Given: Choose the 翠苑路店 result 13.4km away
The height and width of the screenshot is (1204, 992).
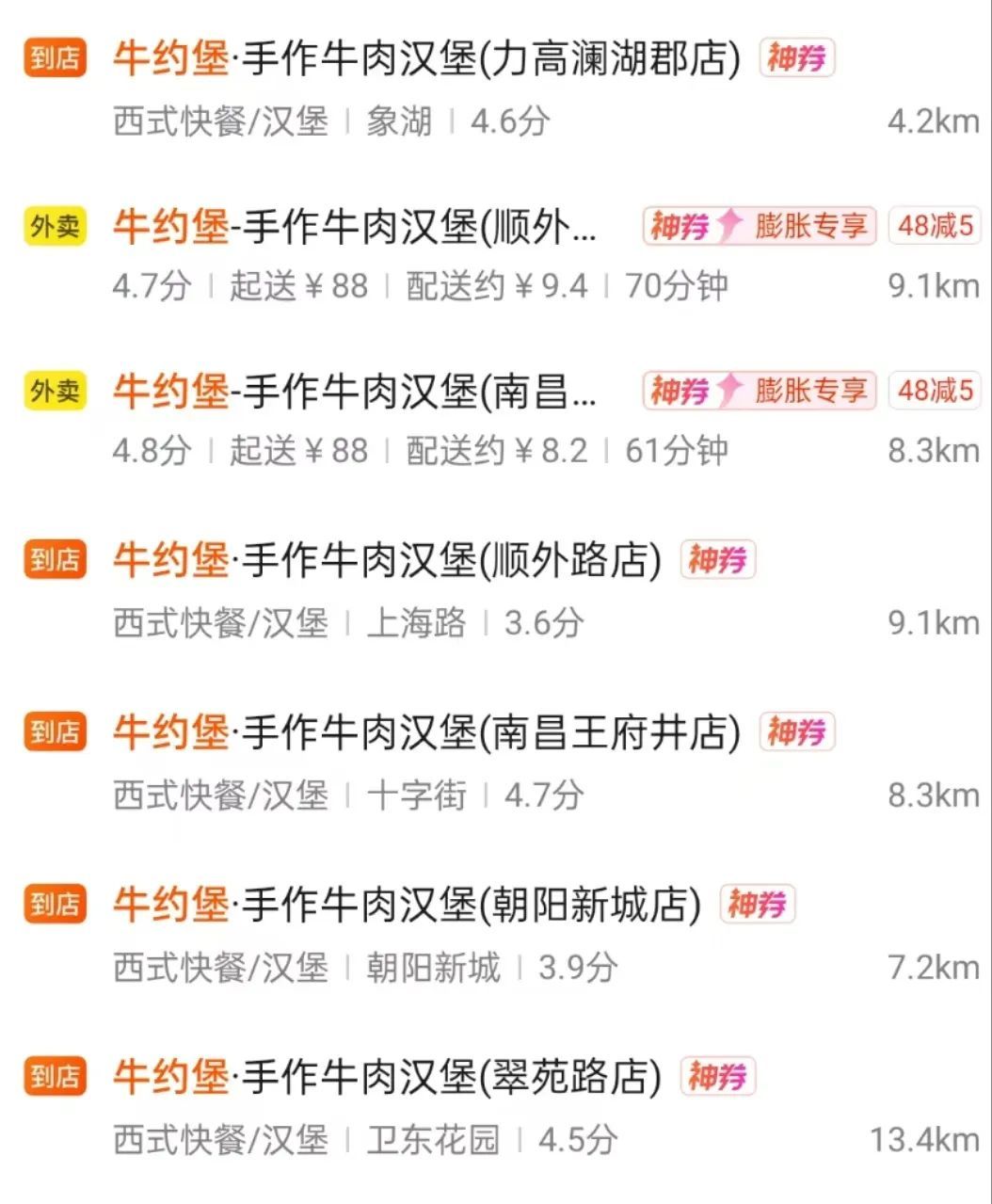Looking at the screenshot, I should pyautogui.click(x=386, y=1078).
